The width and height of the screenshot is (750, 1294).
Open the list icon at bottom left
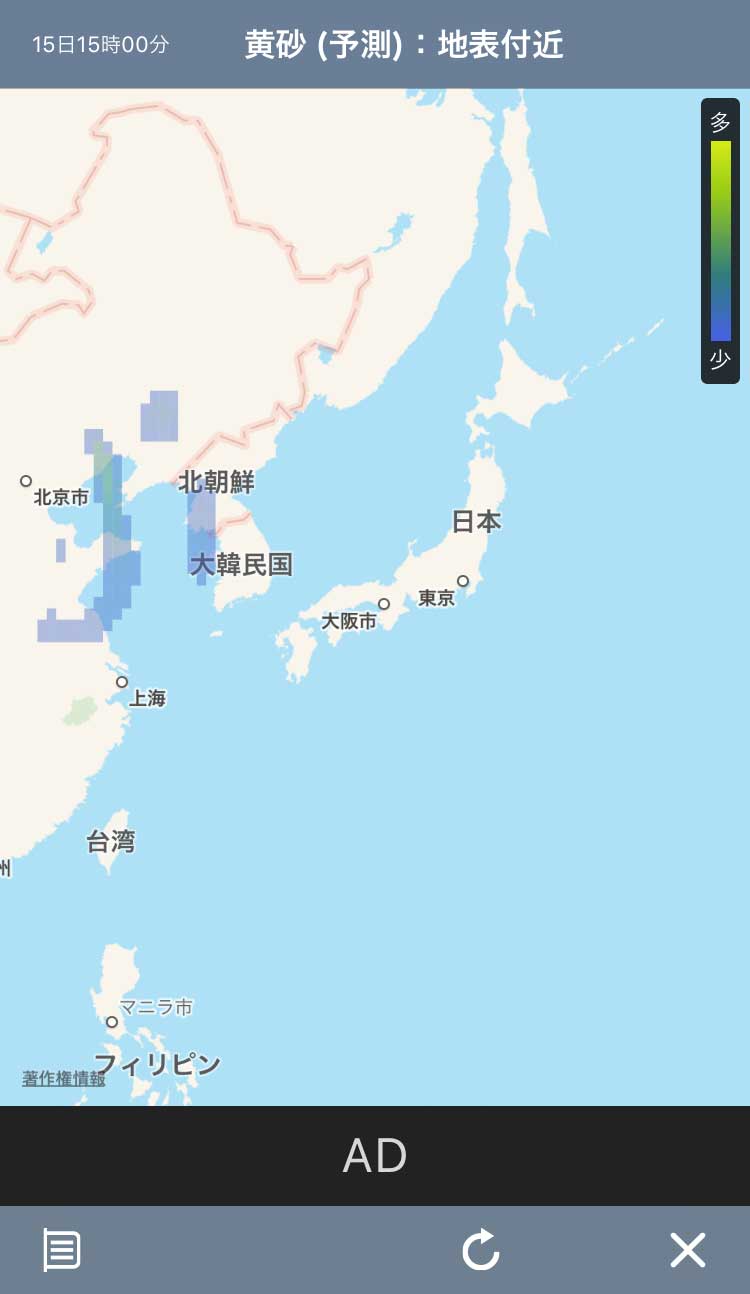pyautogui.click(x=60, y=1249)
